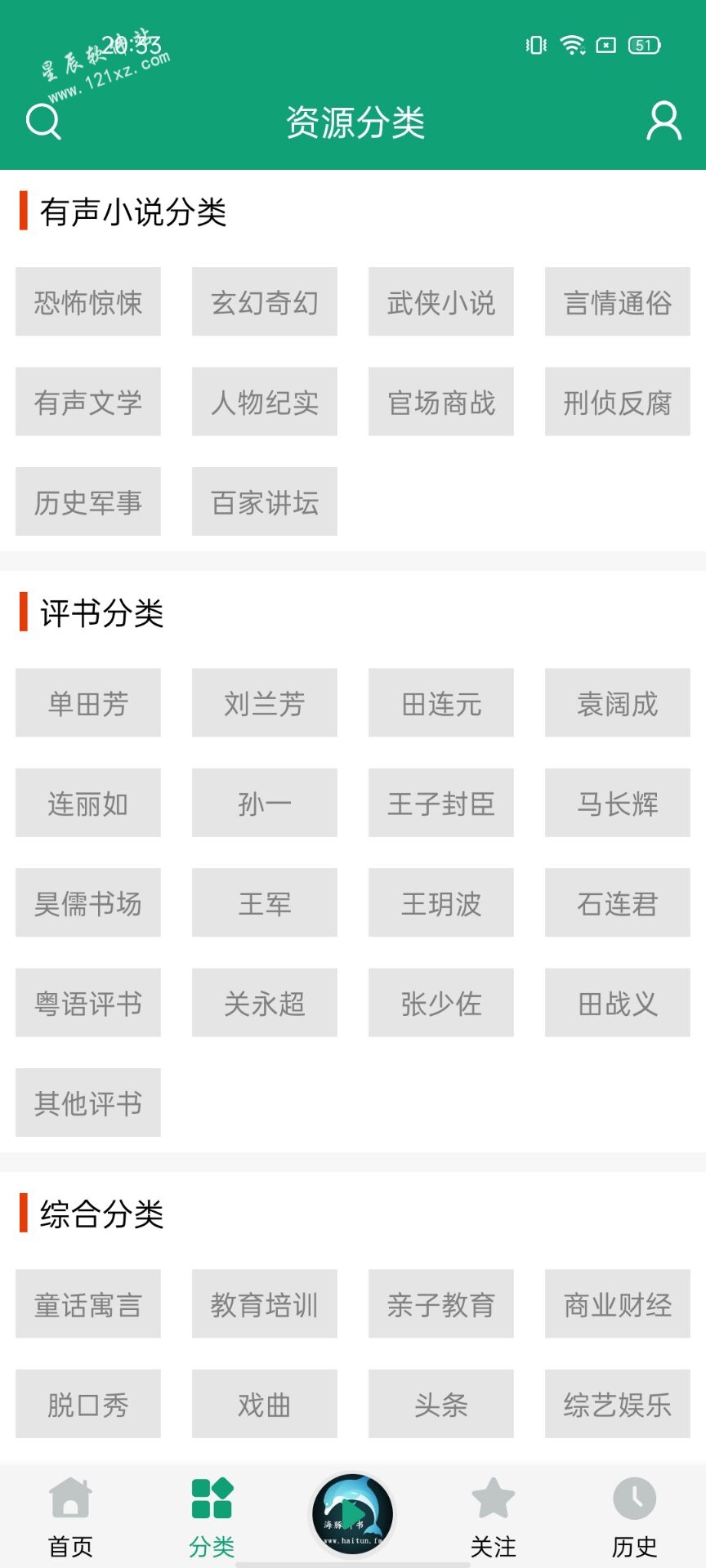Open the user profile icon
The image size is (706, 1568).
(x=664, y=121)
